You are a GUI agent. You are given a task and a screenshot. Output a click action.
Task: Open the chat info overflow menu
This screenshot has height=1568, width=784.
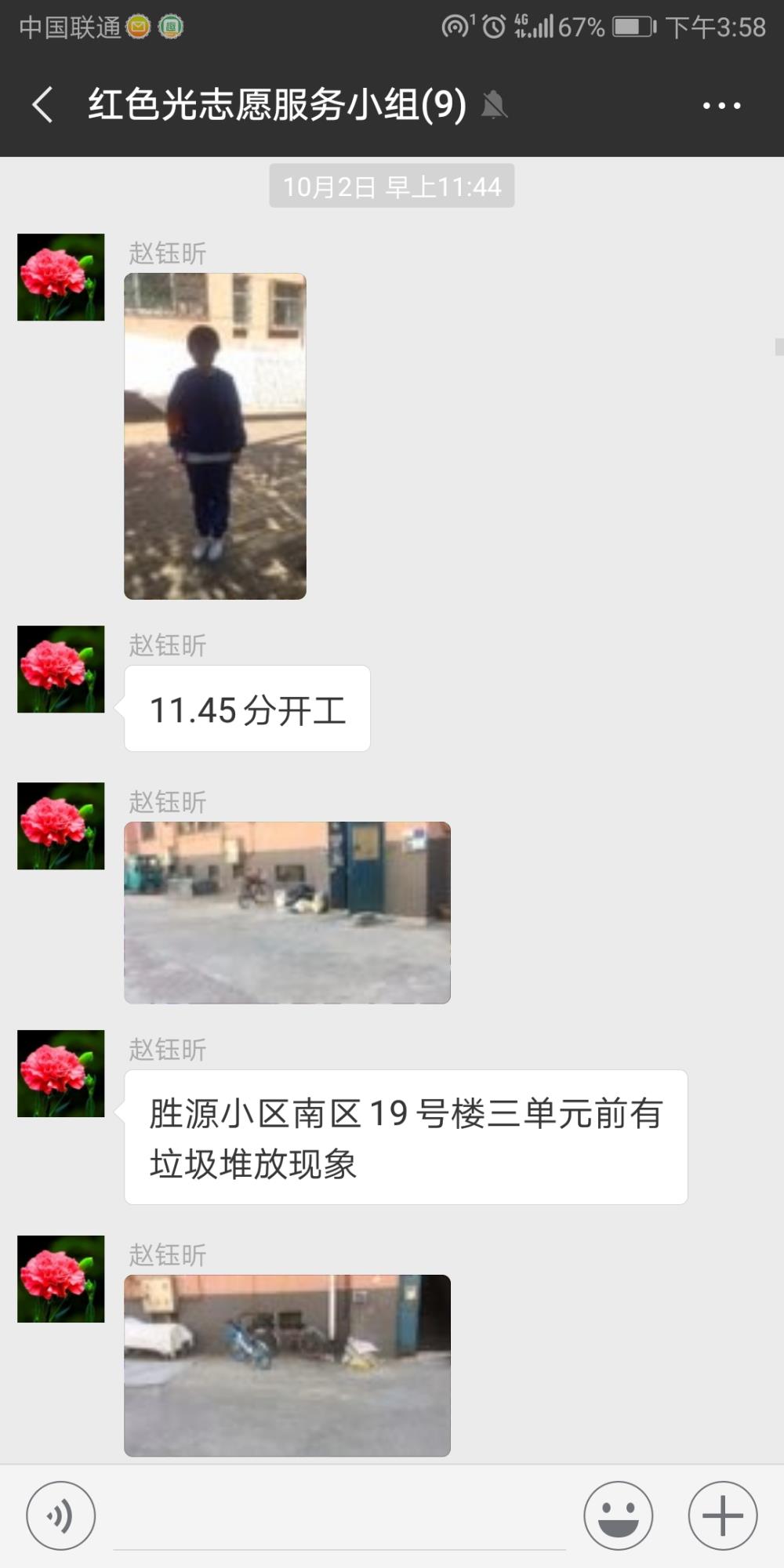721,105
